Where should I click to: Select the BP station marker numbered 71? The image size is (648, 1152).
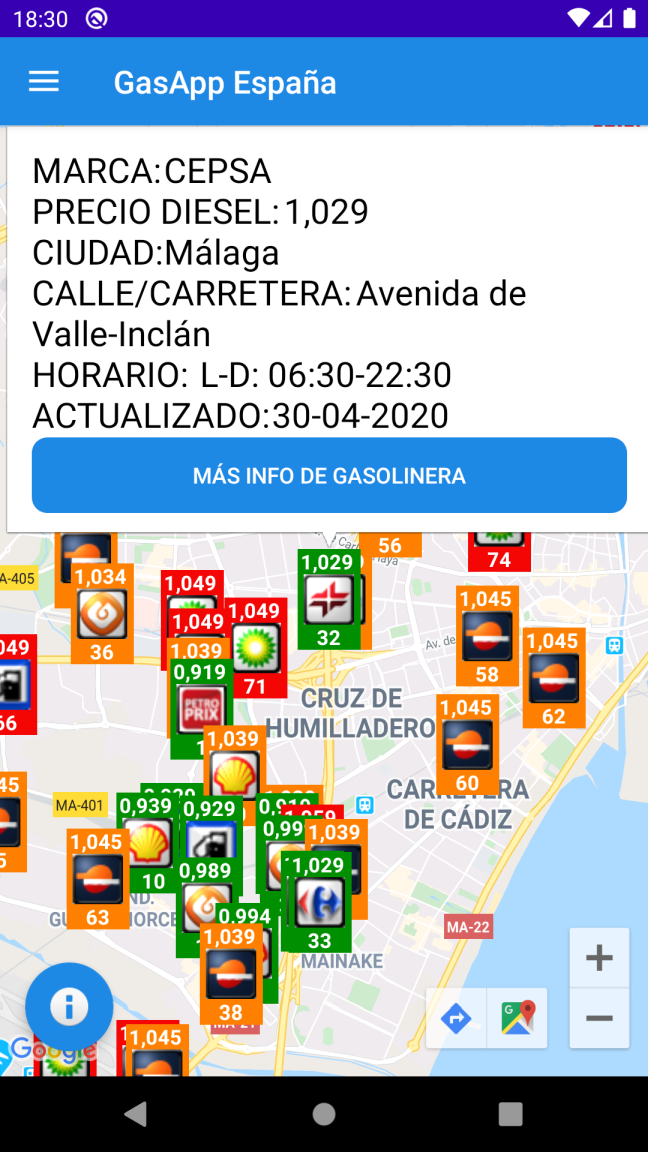coord(256,650)
